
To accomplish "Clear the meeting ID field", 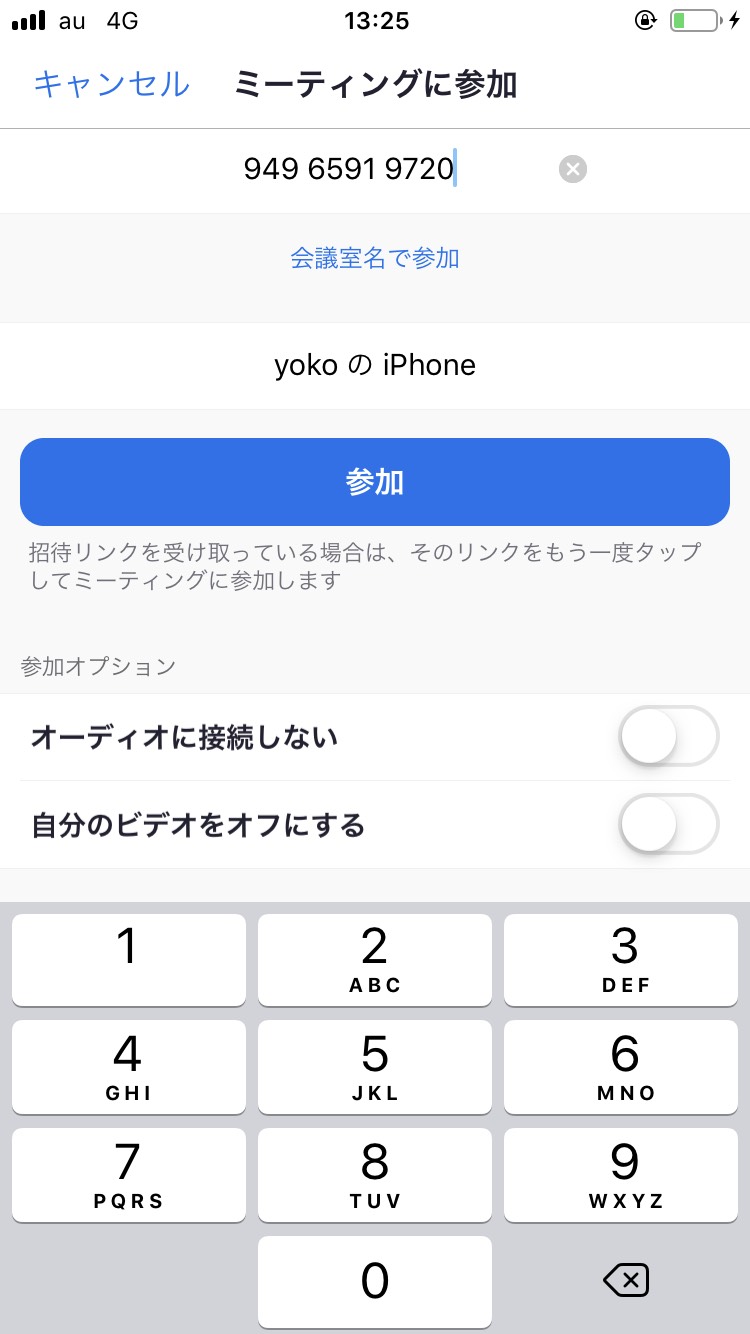I will [573, 170].
